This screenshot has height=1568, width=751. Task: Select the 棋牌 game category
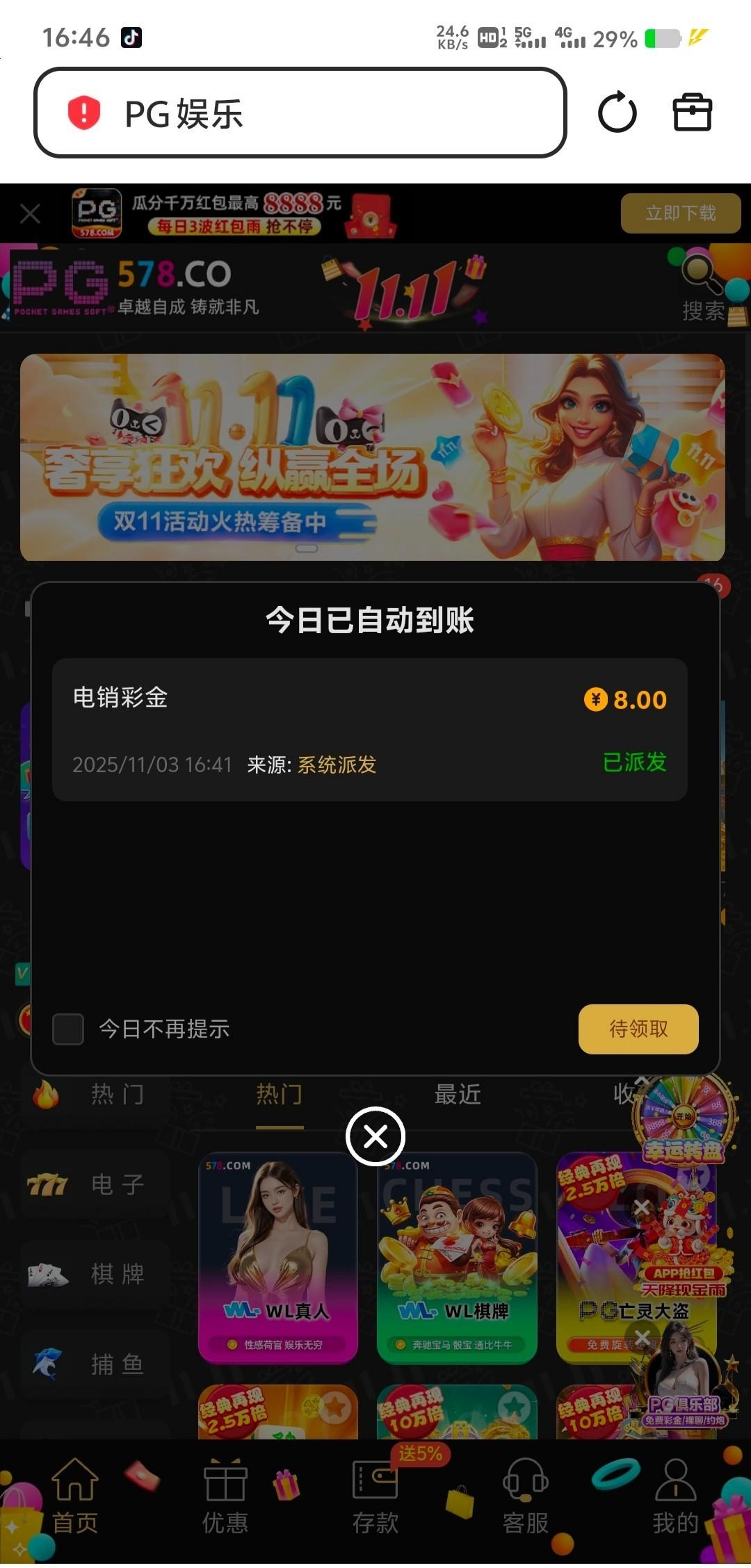(96, 1274)
